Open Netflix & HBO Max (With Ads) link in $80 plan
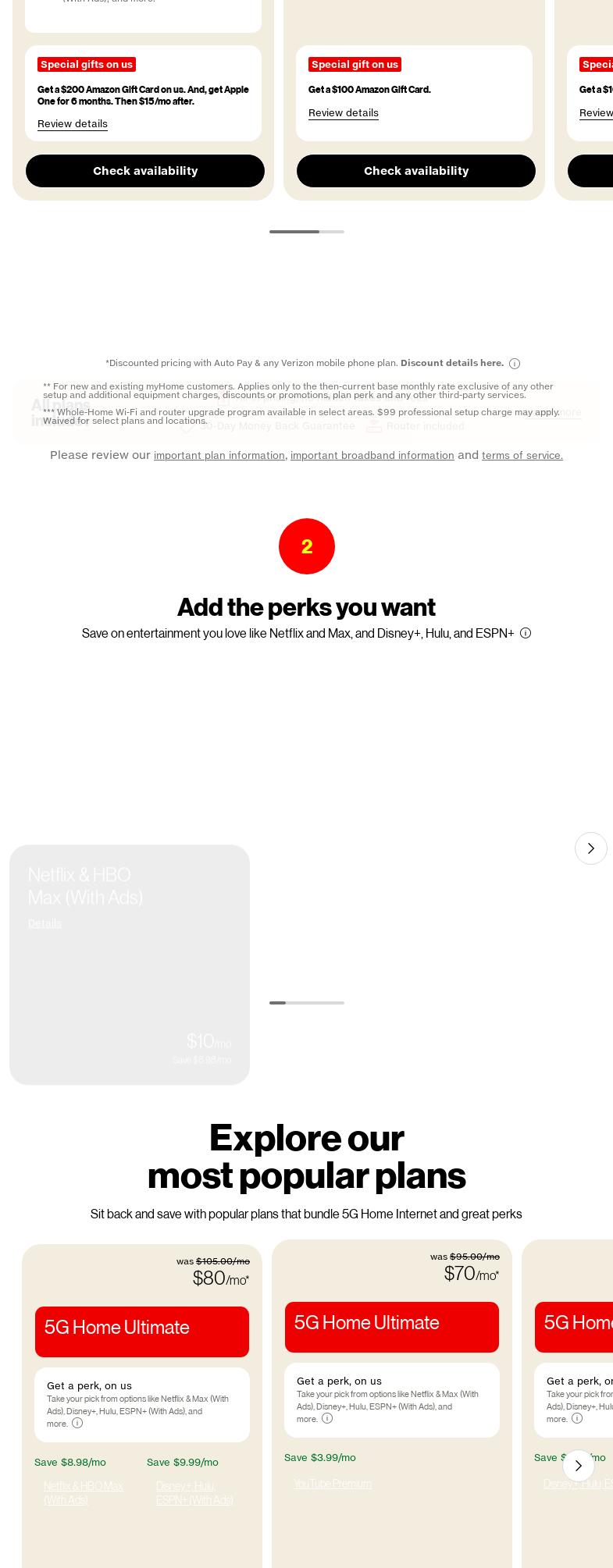 click(84, 1493)
